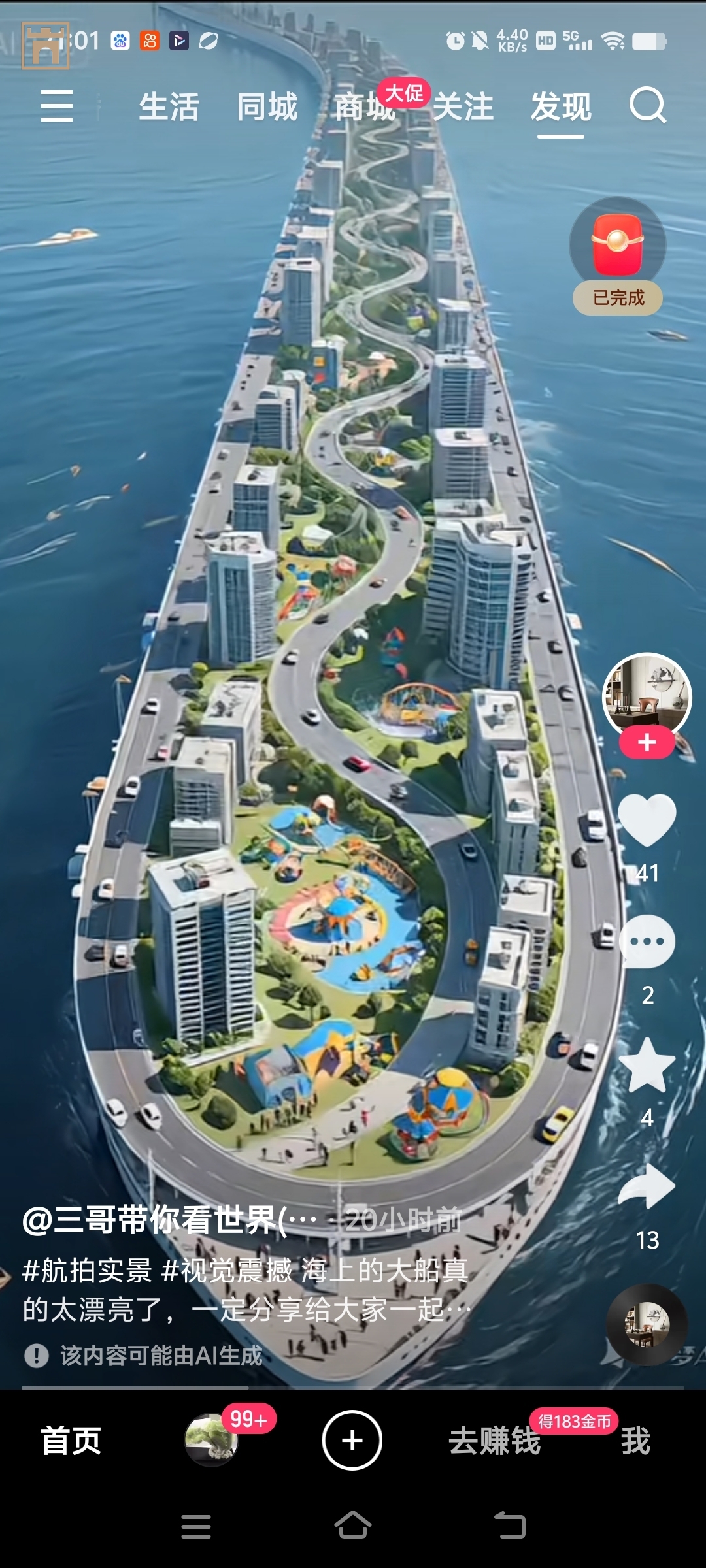Switch to the 关注 tab
This screenshot has width=706, height=1568.
(x=463, y=107)
